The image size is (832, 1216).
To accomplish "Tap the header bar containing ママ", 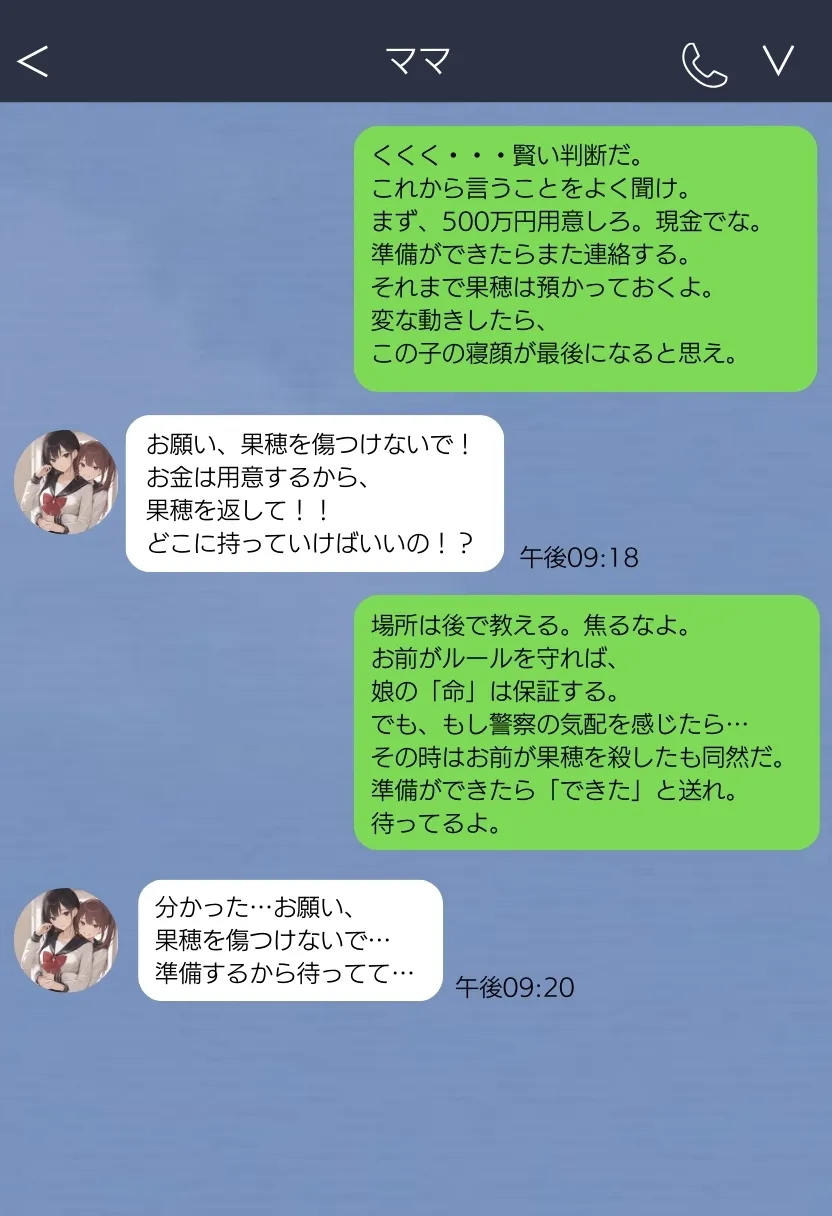I will coord(416,62).
